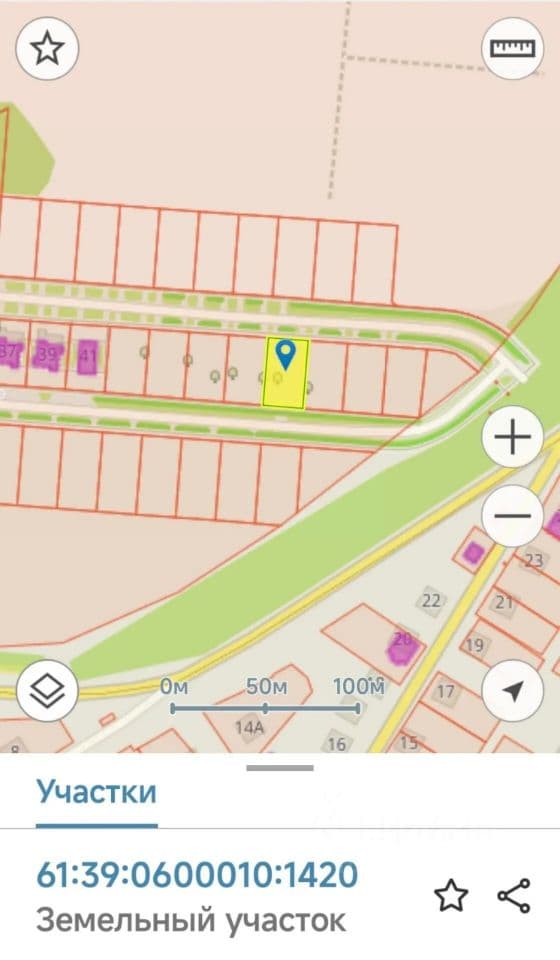560x960 pixels.
Task: Share the land parcel info
Action: coord(513,896)
